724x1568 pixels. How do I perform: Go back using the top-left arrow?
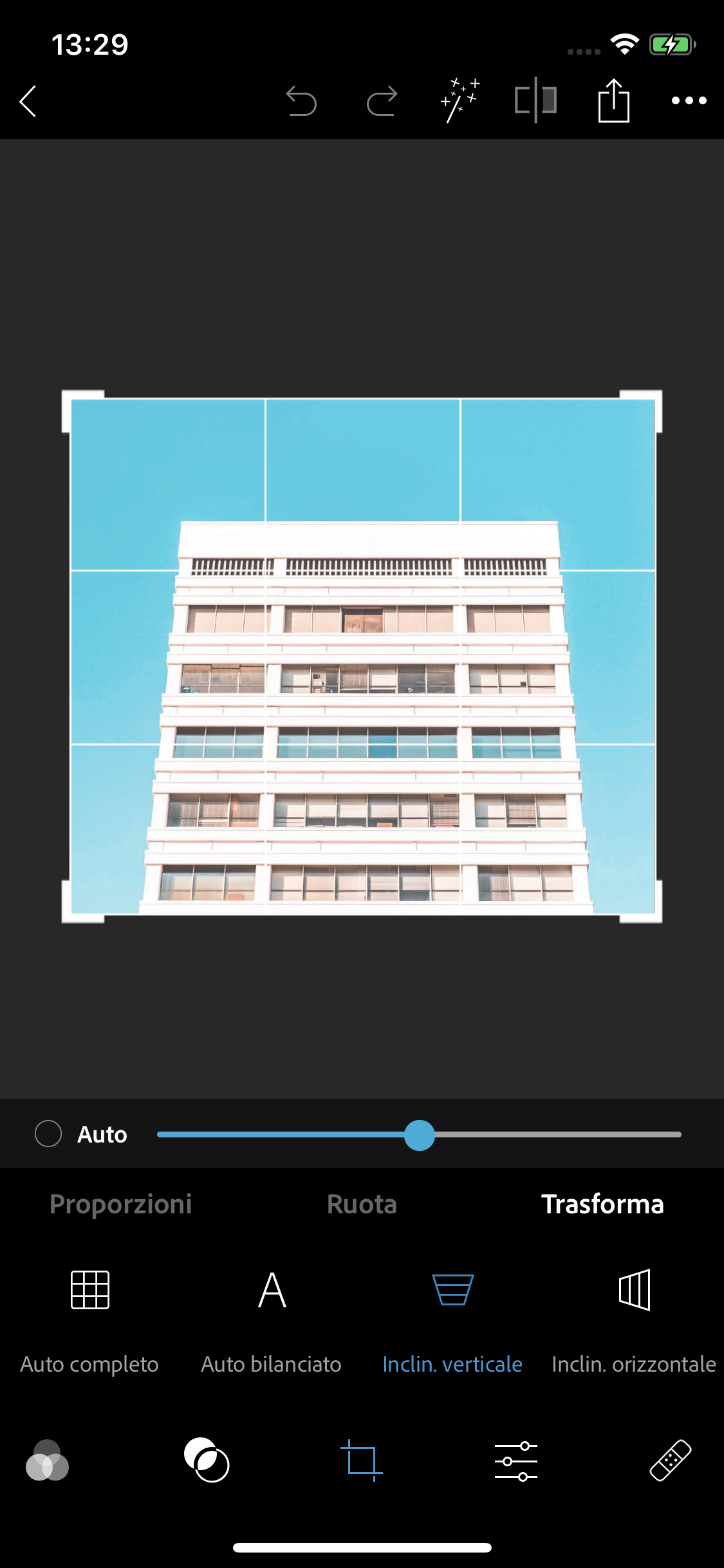pos(28,102)
